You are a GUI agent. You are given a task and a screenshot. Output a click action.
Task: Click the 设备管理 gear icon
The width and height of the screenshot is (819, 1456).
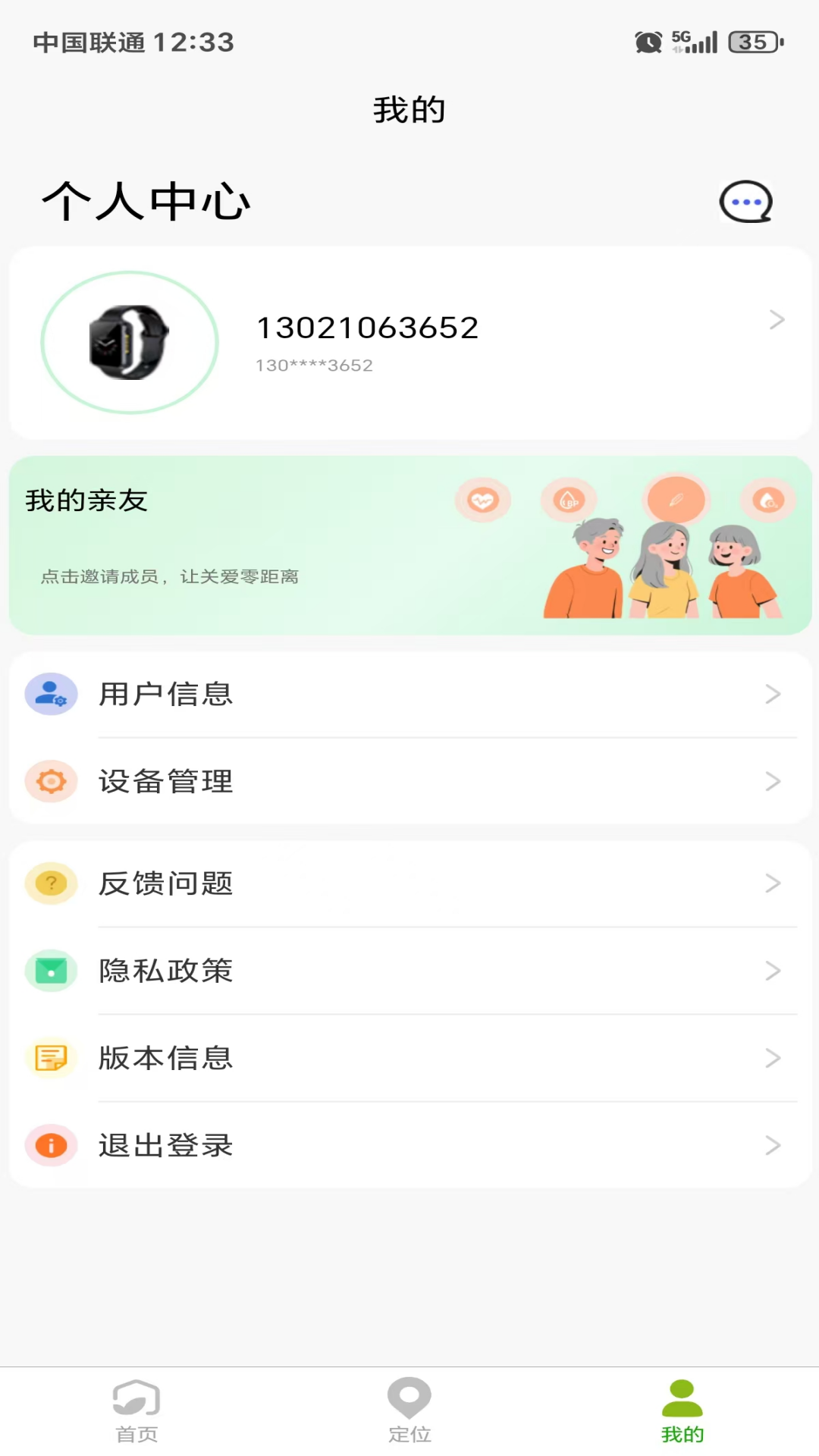click(x=50, y=781)
